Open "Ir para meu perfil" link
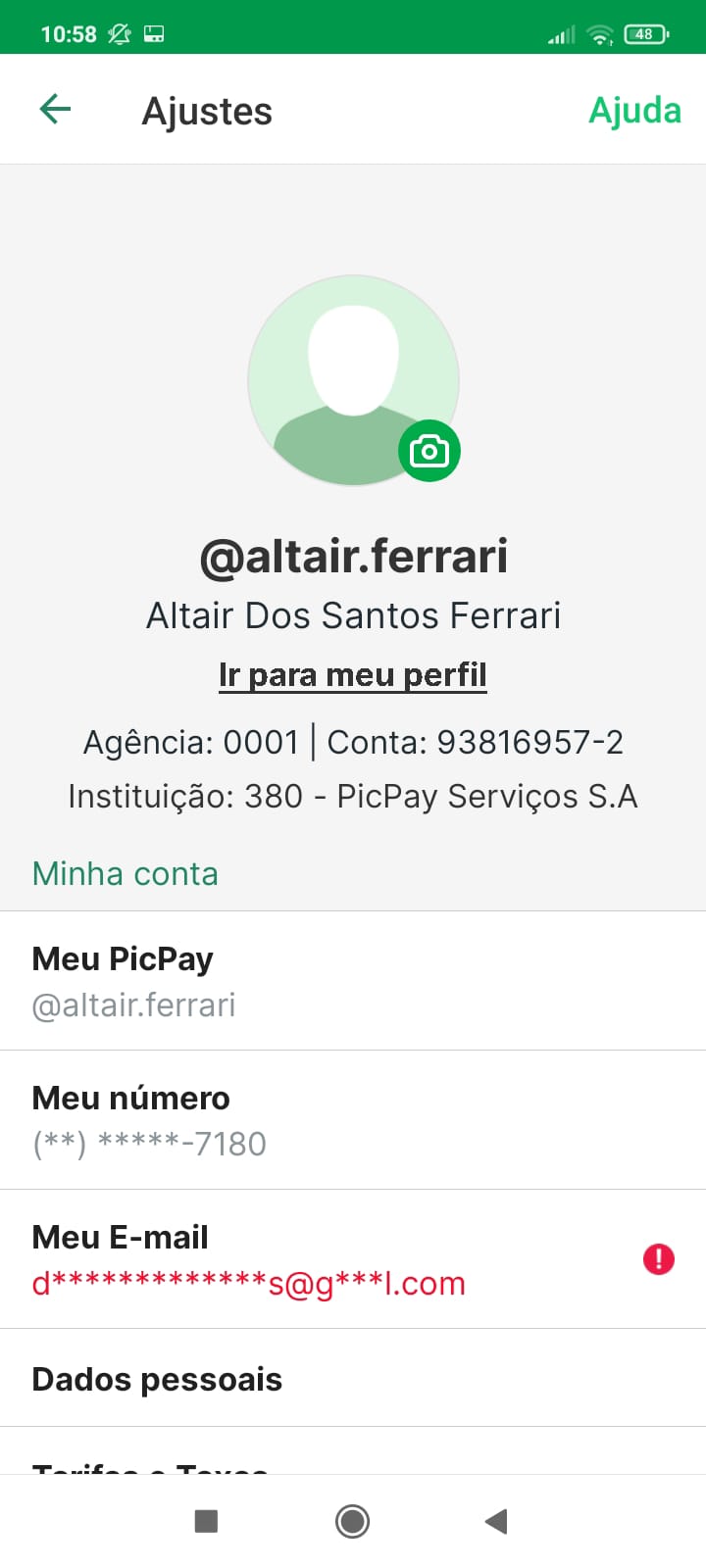The width and height of the screenshot is (706, 1568). (x=353, y=675)
